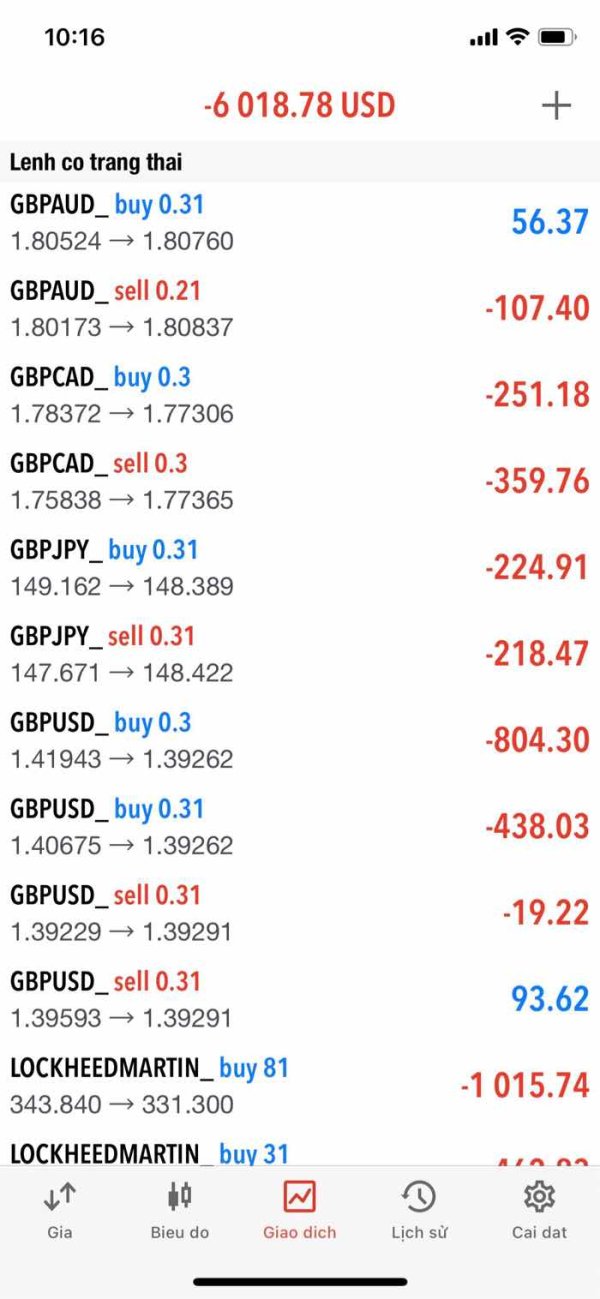Open the GBPJPY sell 0.31 position
The width and height of the screenshot is (600, 1299).
tap(300, 653)
